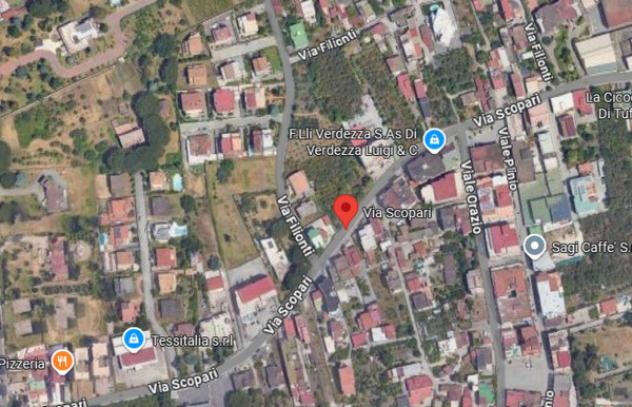Image resolution: width=632 pixels, height=407 pixels.
Task: Open the Sagi Caffe' place marker
Action: 537,246
